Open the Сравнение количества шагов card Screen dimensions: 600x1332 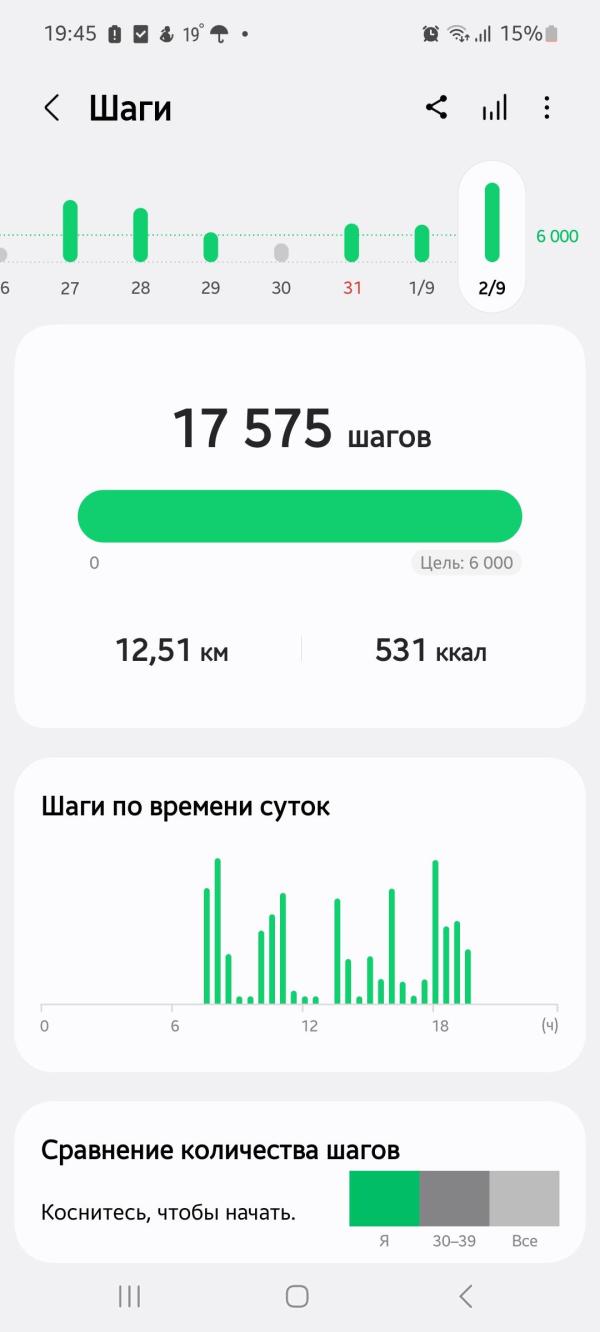(300, 1182)
